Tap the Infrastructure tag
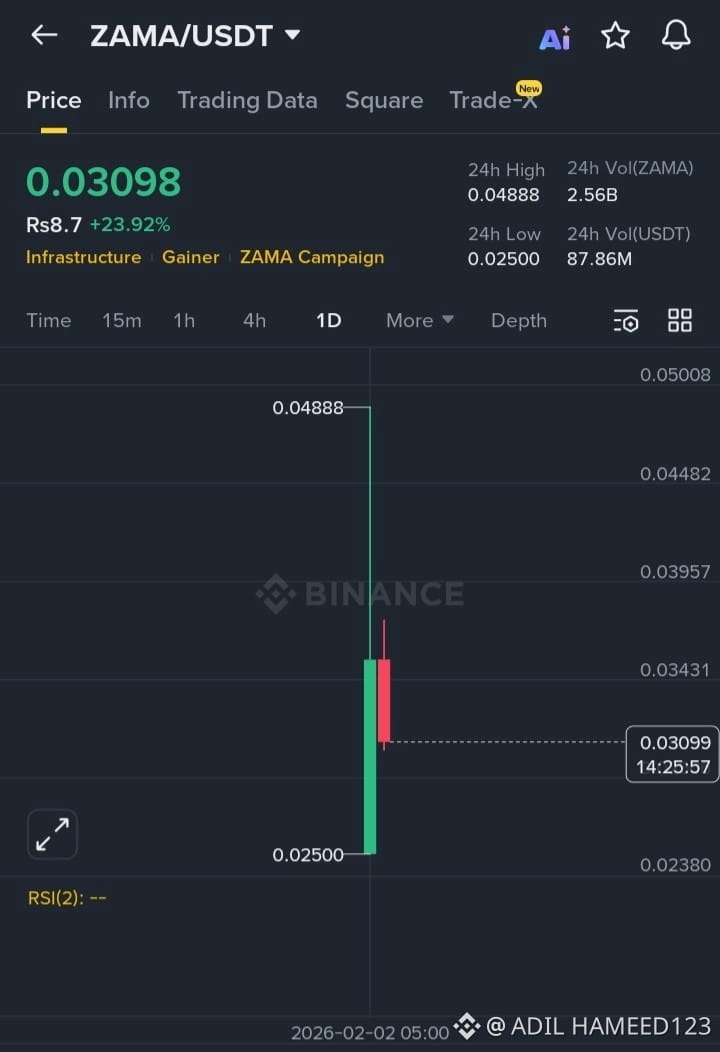720x1052 pixels. 83,257
